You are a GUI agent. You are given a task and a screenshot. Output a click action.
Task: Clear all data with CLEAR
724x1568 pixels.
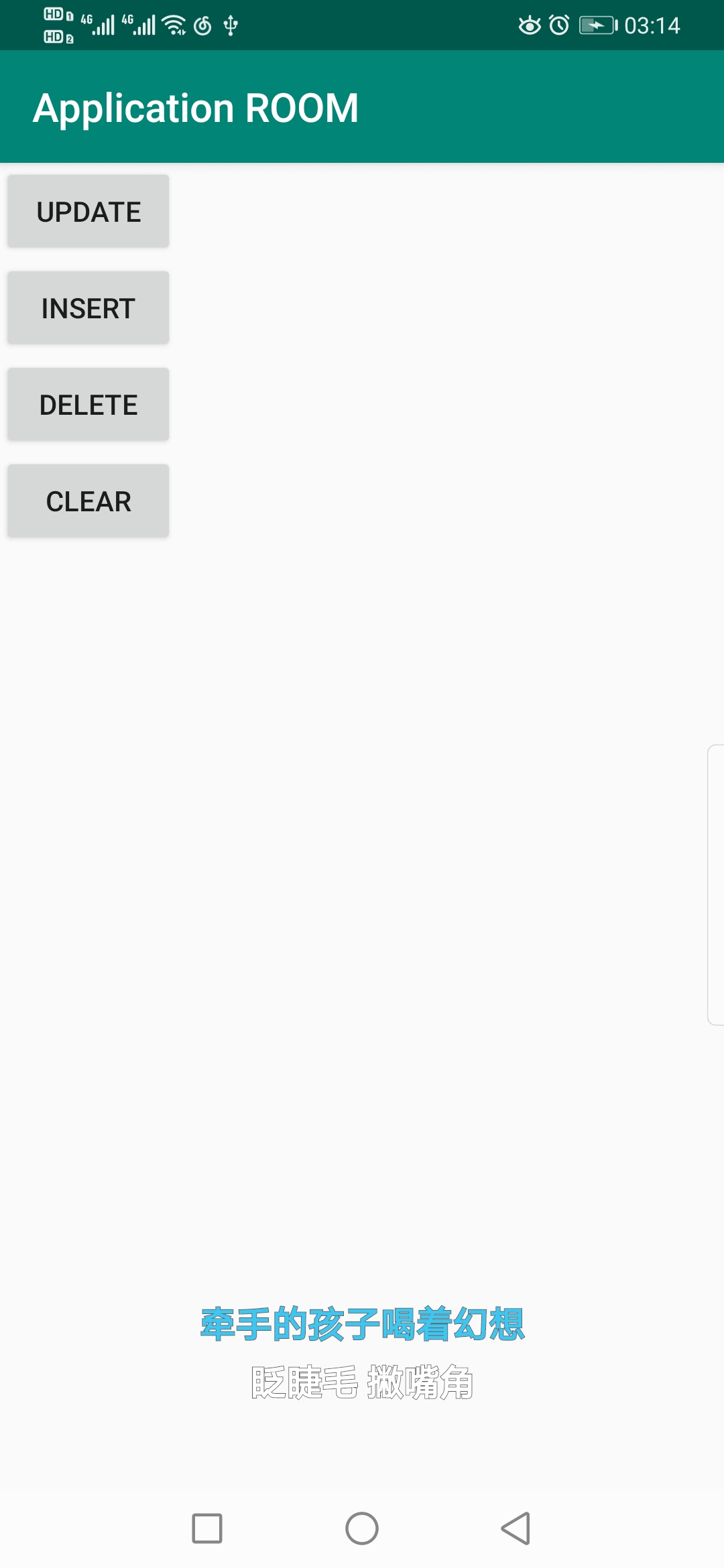(88, 501)
